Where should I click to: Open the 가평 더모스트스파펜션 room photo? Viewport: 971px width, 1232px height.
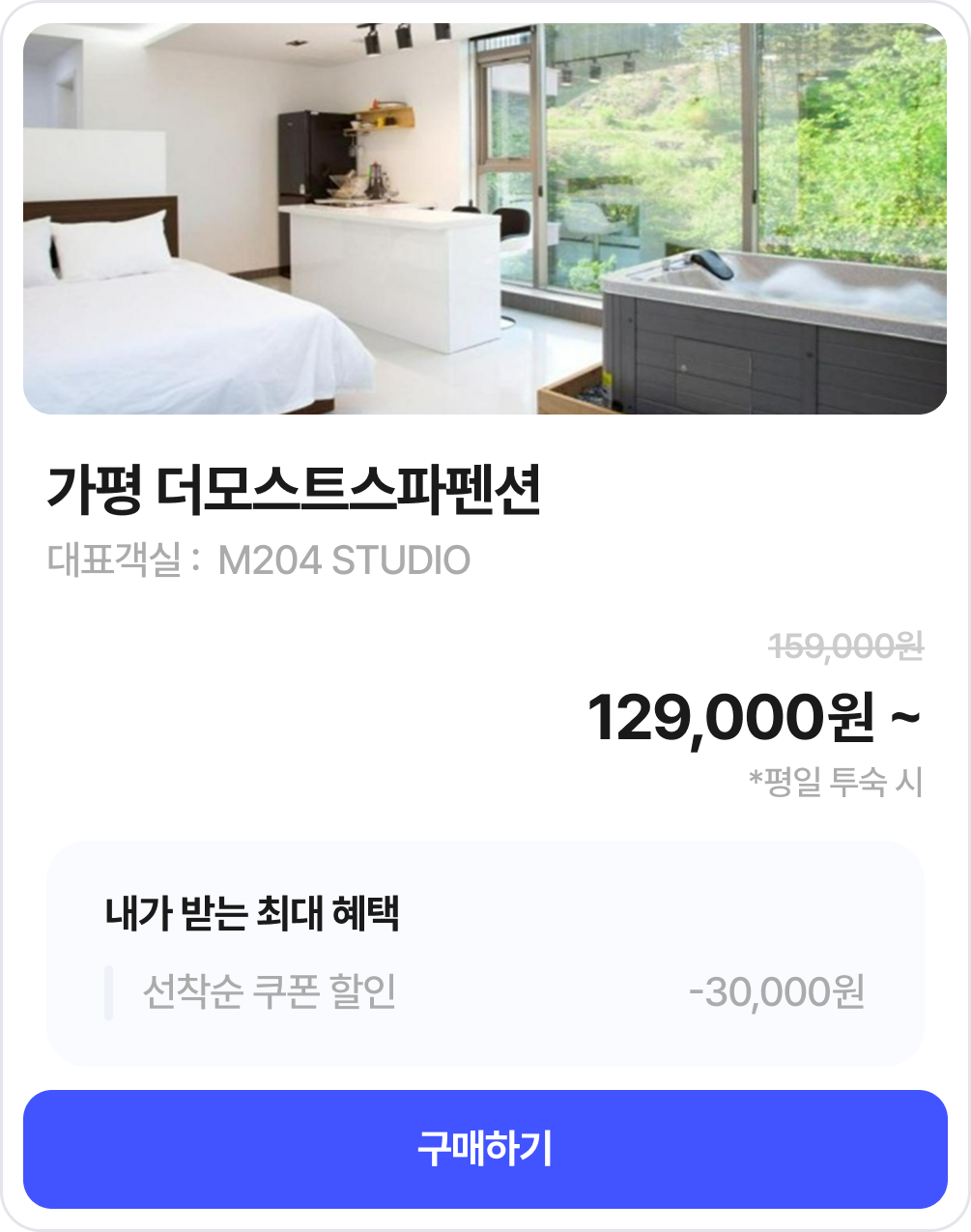pos(485,219)
